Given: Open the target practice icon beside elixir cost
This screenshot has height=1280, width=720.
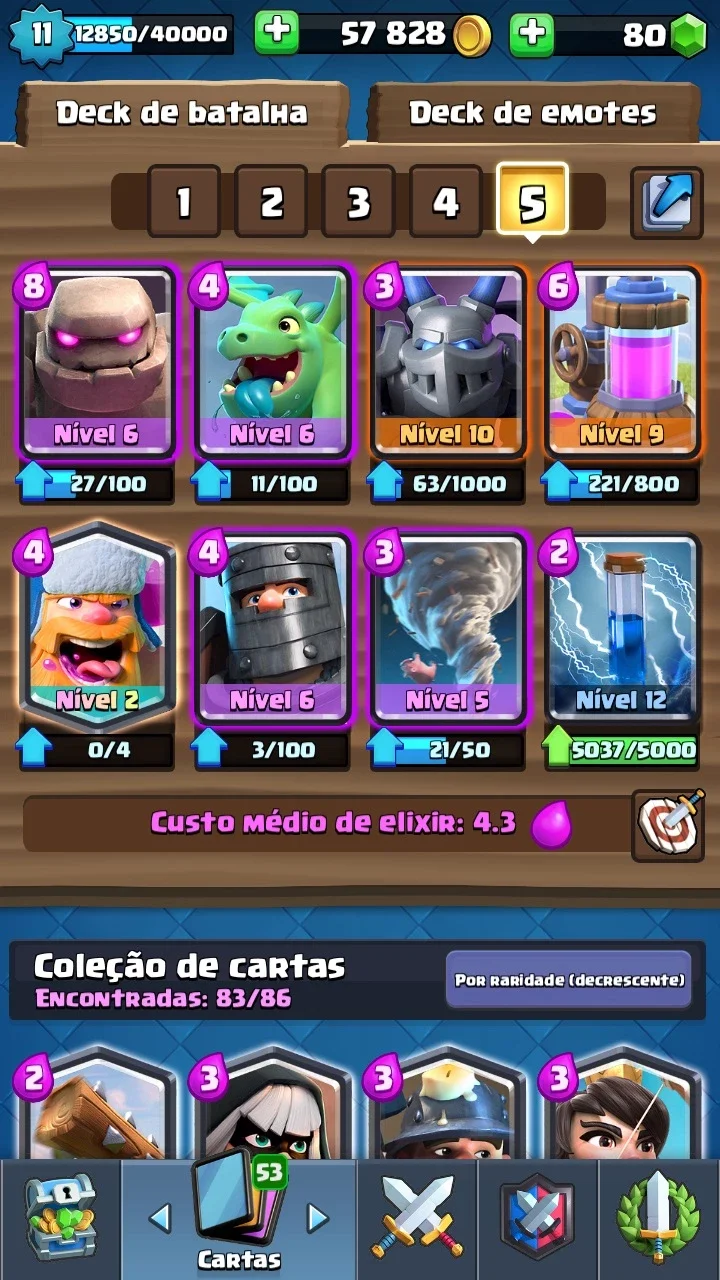Looking at the screenshot, I should pyautogui.click(x=667, y=825).
